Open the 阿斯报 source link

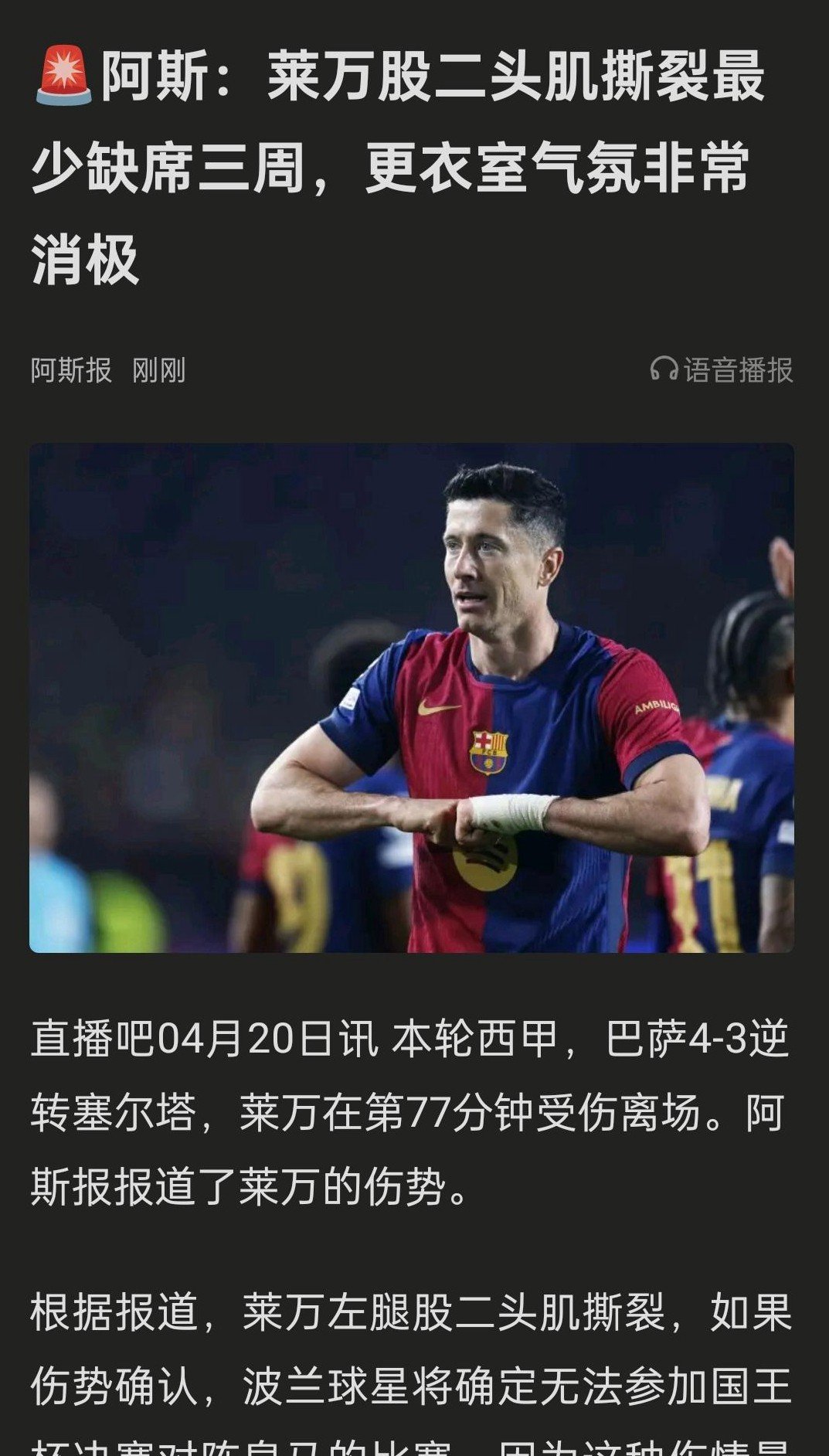tap(71, 370)
